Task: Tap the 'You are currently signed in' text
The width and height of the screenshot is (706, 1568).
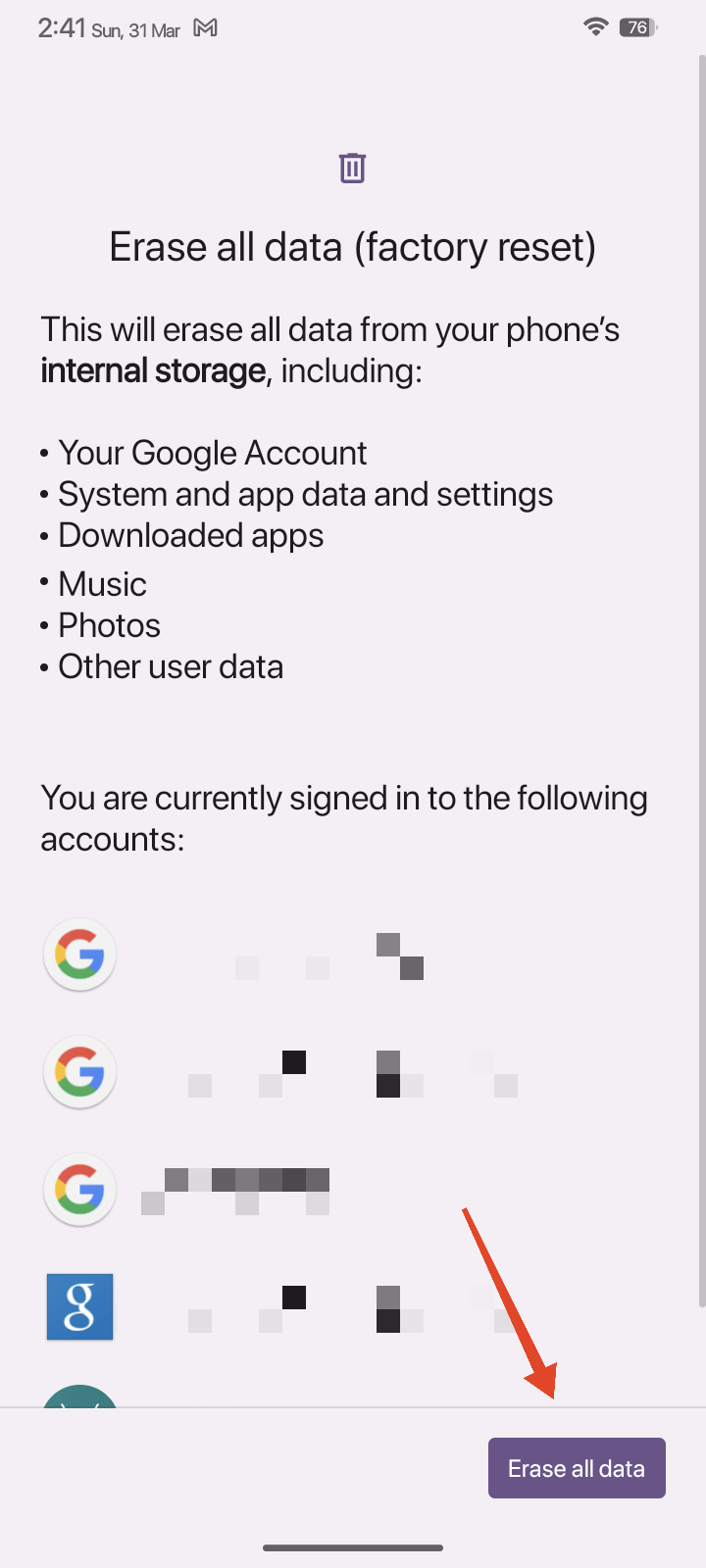Action: [343, 817]
